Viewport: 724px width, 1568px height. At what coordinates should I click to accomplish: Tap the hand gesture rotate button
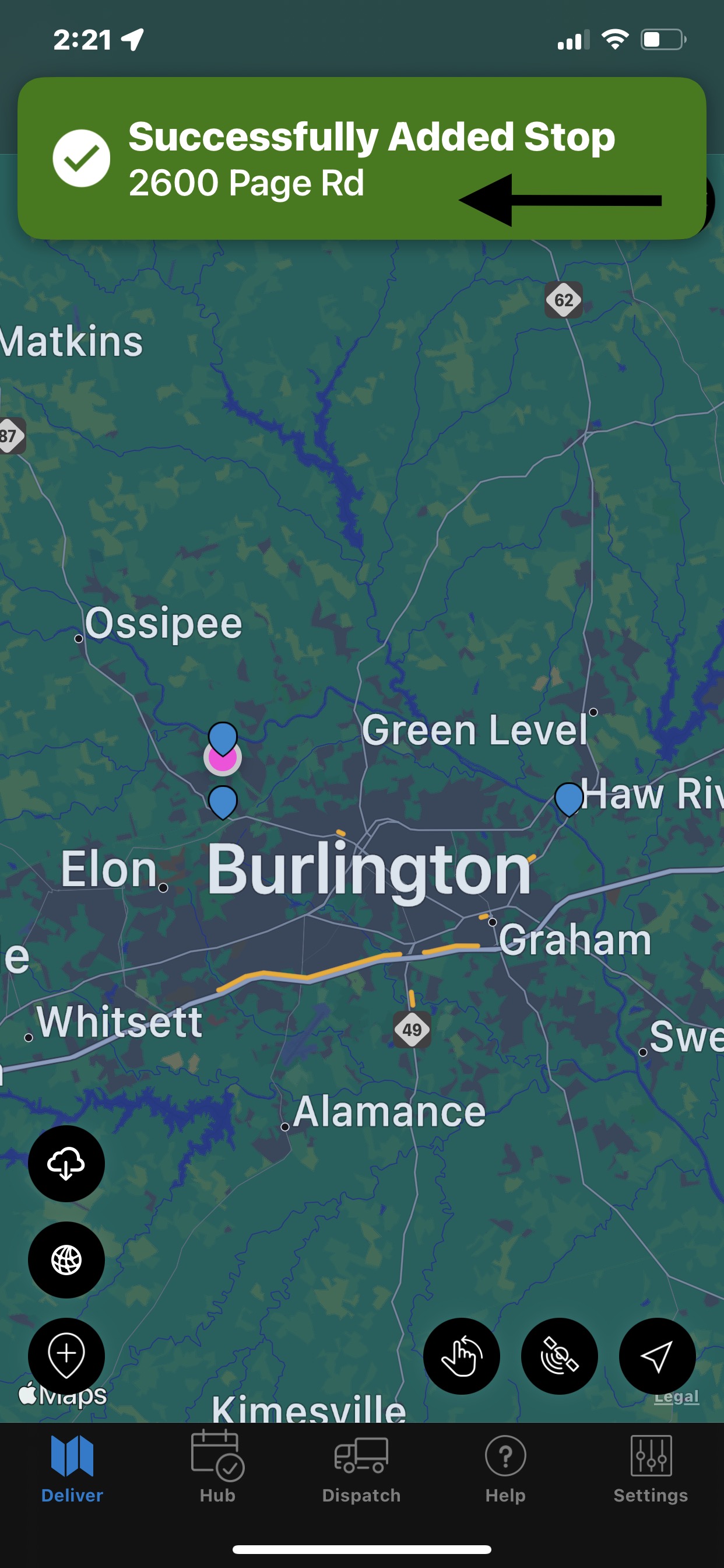[461, 1356]
